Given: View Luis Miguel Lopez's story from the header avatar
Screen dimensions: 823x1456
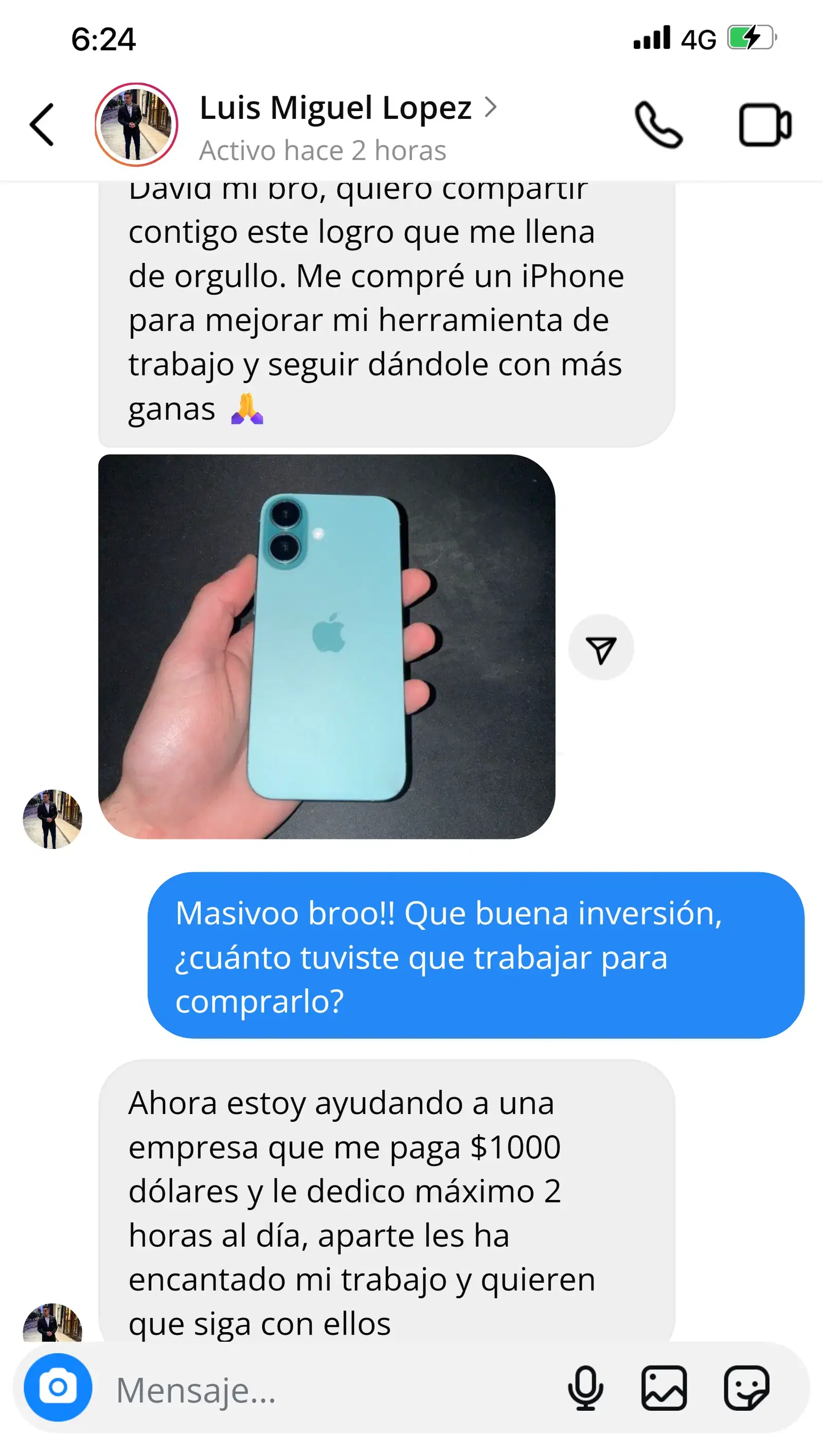Looking at the screenshot, I should [136, 125].
